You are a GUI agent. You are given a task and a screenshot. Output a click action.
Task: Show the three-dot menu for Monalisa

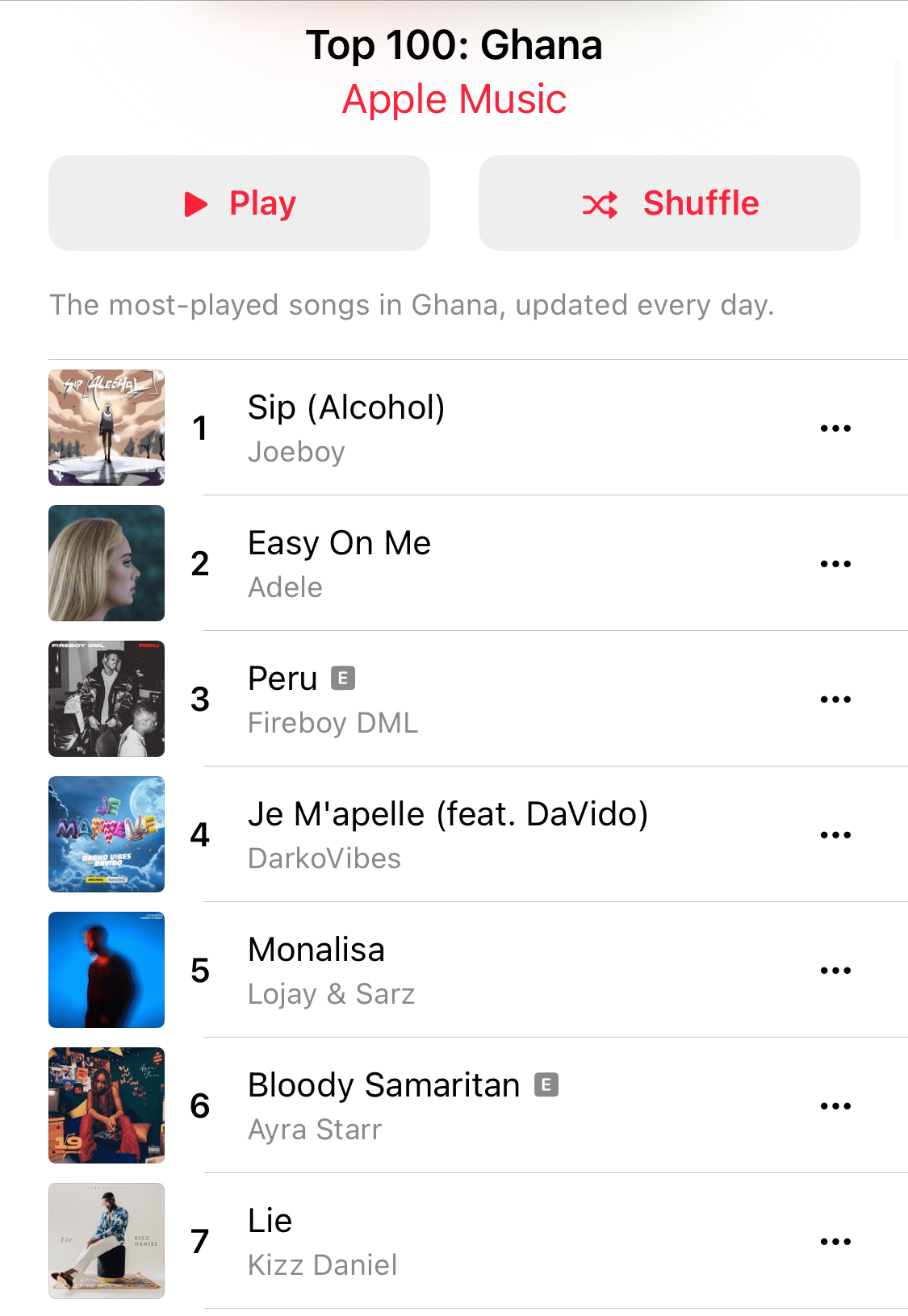(835, 971)
